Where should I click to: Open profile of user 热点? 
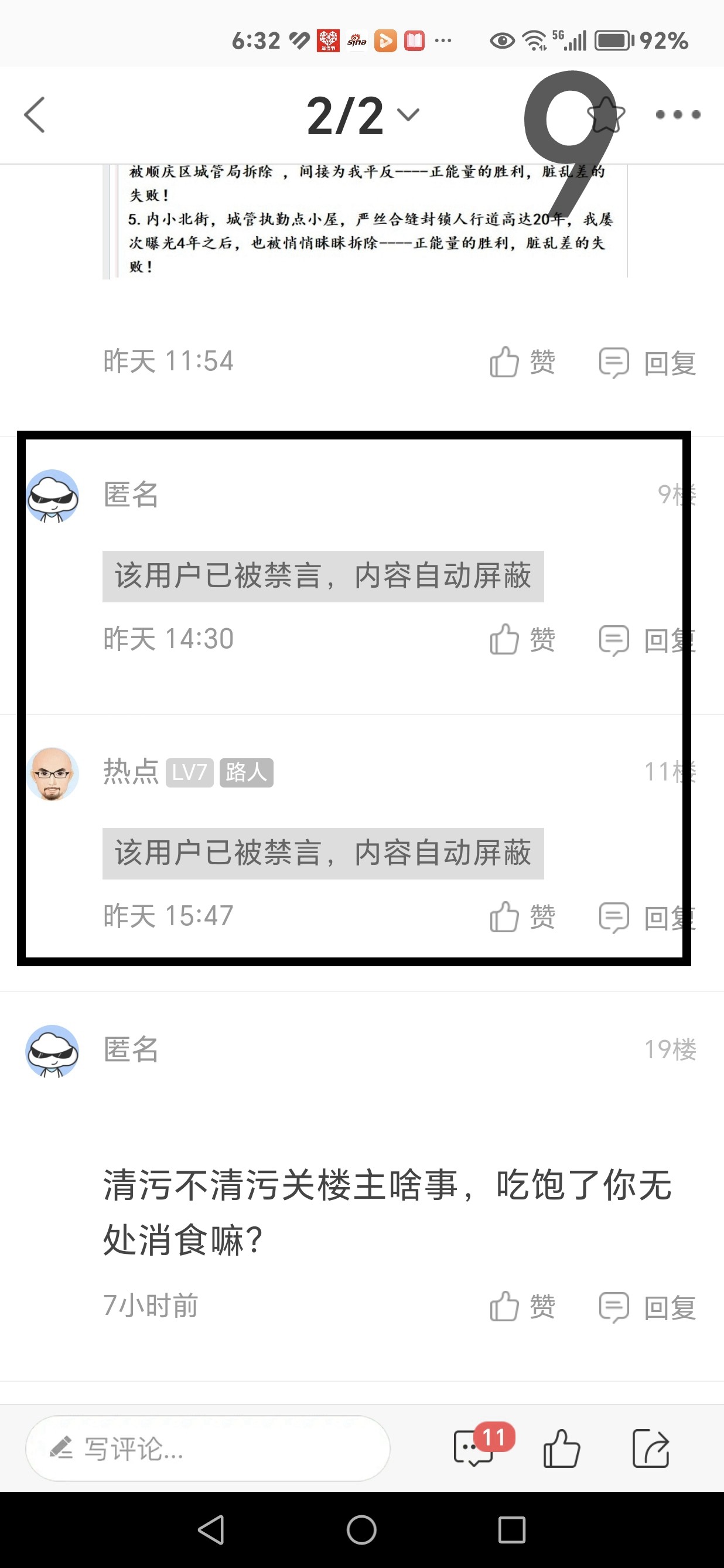point(52,773)
